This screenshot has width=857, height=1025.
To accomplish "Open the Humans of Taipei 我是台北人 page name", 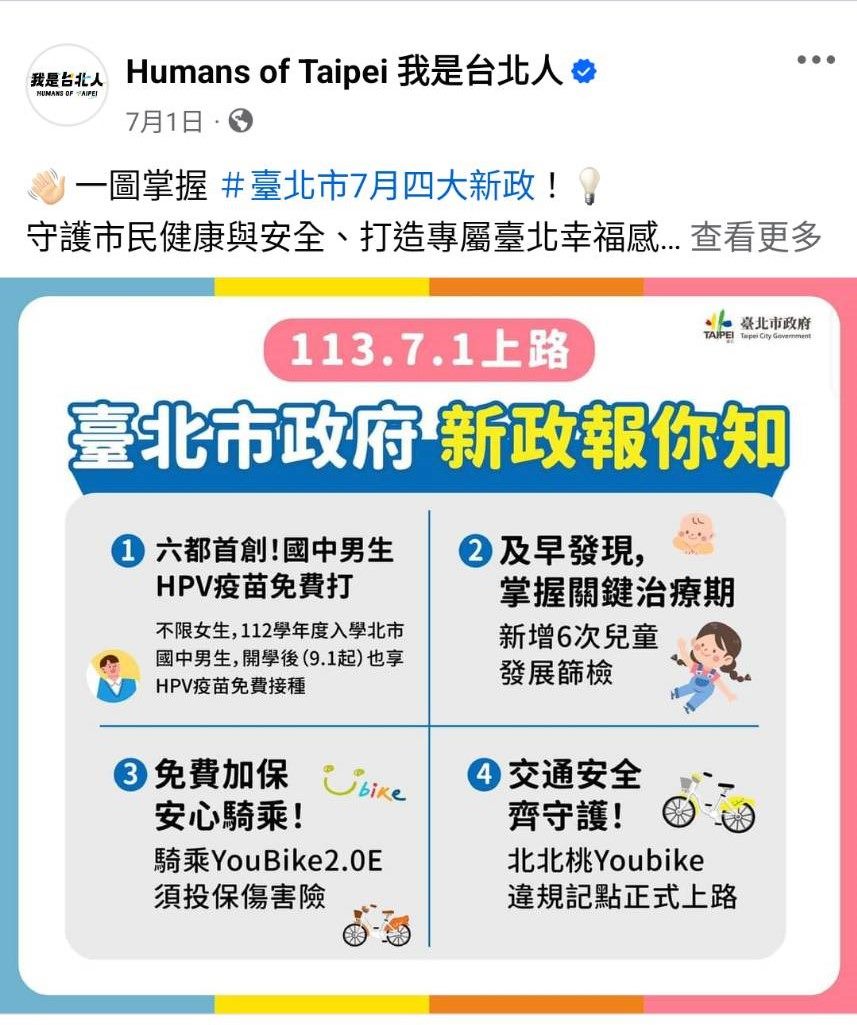I will point(345,72).
